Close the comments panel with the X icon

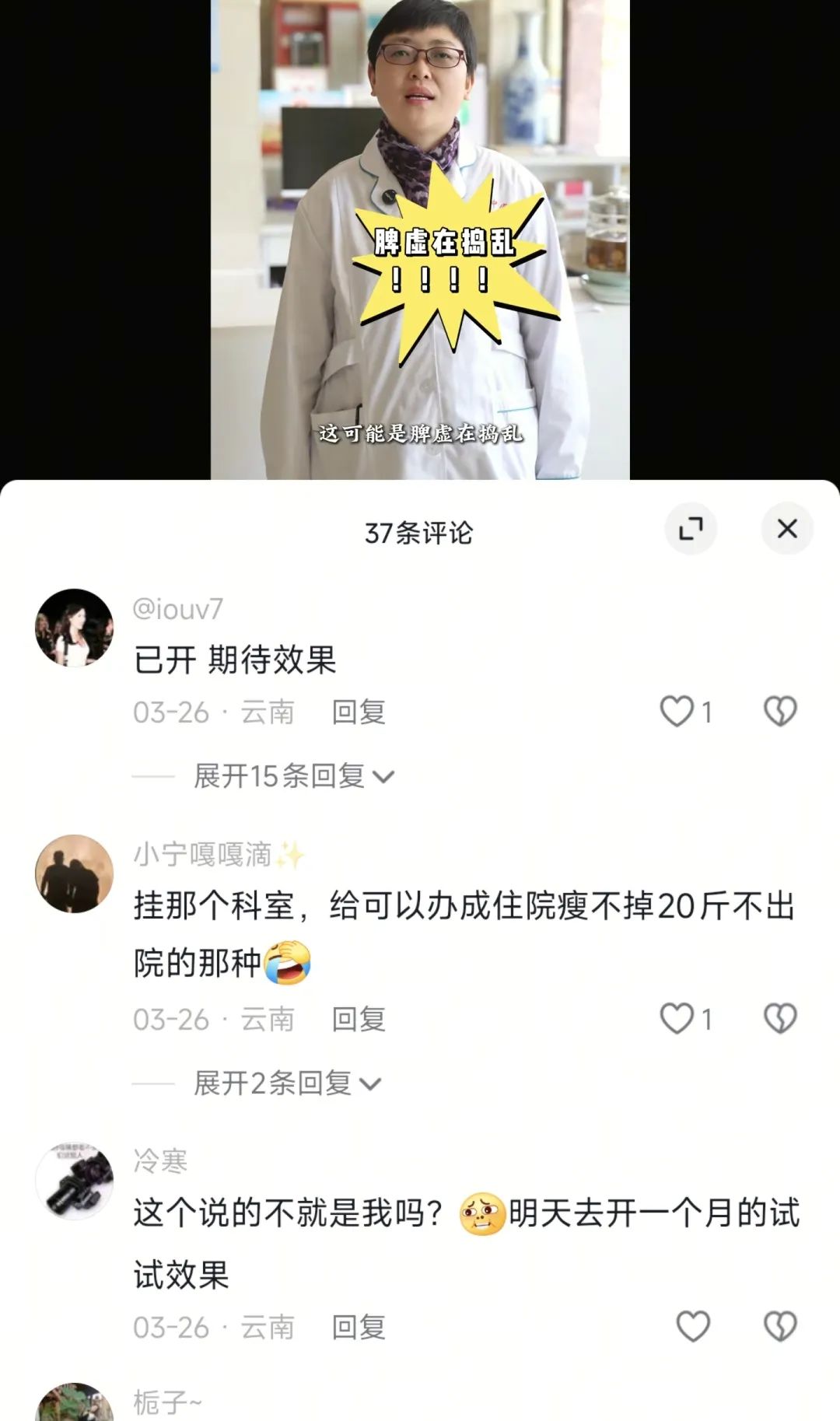789,527
